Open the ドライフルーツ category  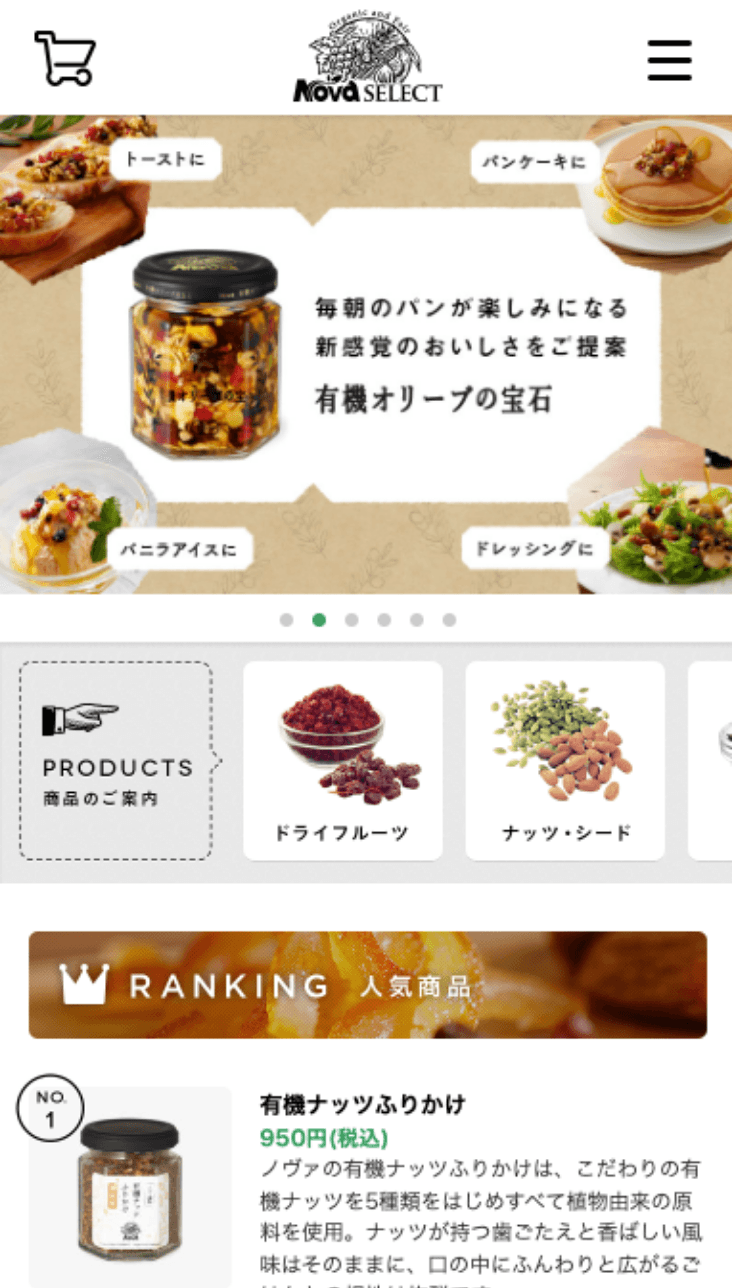[342, 760]
